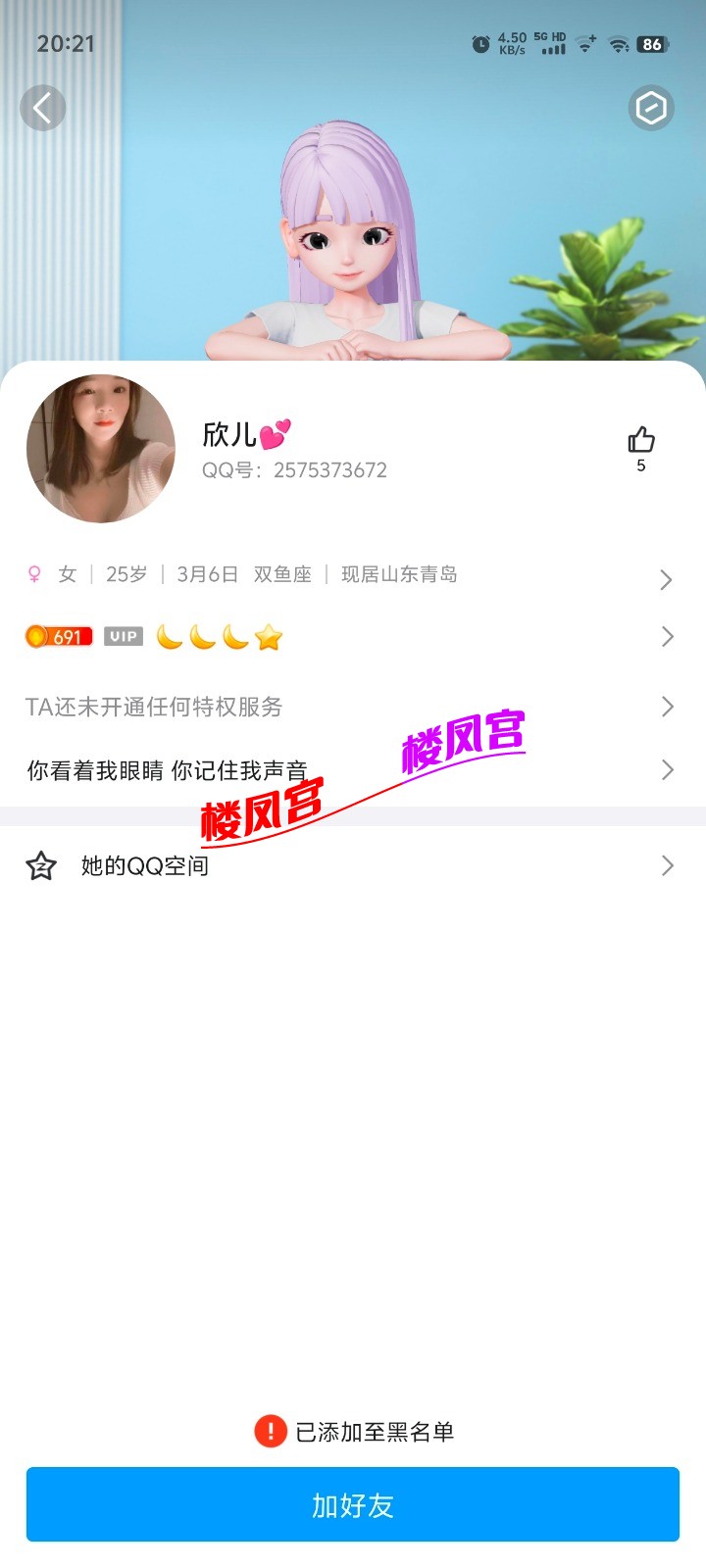Image resolution: width=706 pixels, height=1568 pixels.
Task: Open the QQ level flame badge showing 691
Action: pyautogui.click(x=57, y=636)
